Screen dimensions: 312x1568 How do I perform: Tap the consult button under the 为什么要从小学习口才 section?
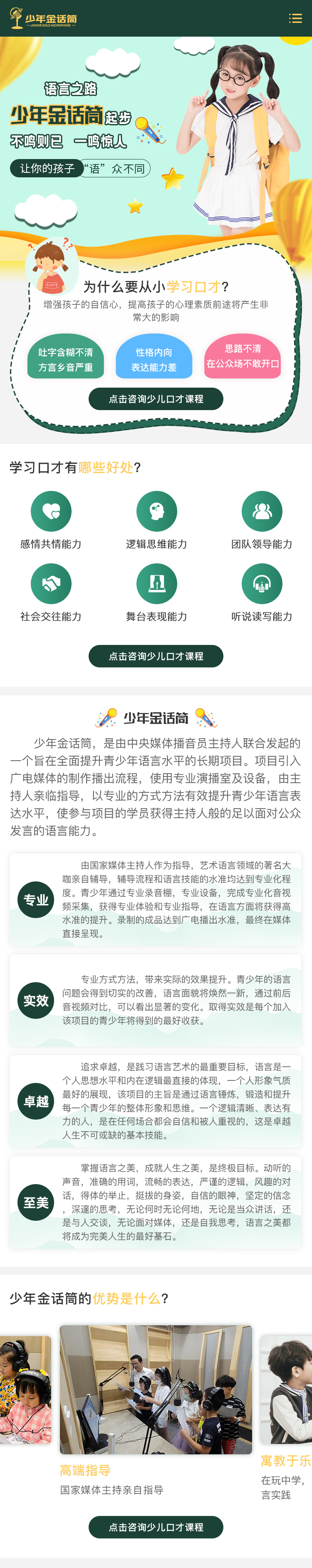[x=156, y=399]
